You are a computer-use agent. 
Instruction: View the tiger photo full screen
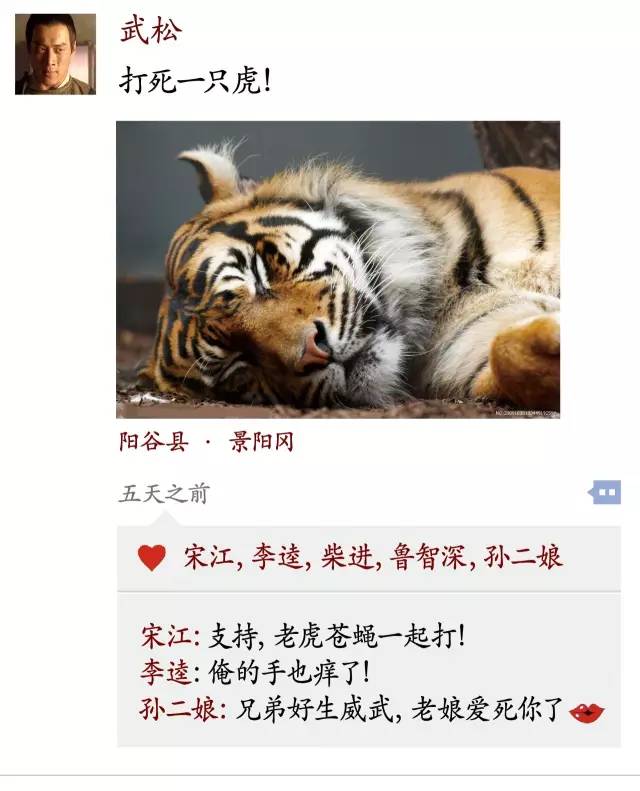tap(338, 269)
